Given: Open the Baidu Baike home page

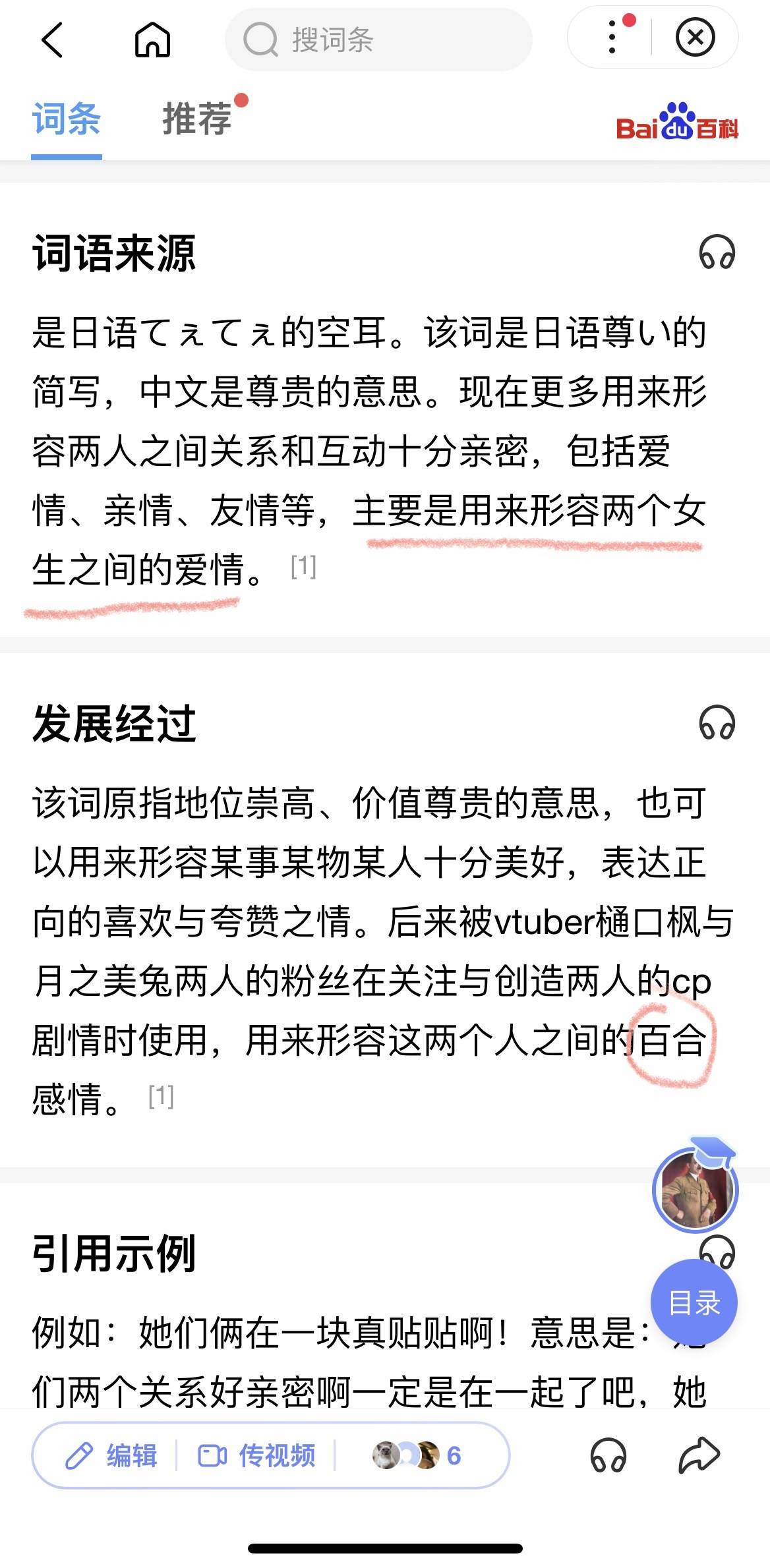Looking at the screenshot, I should coord(152,40).
